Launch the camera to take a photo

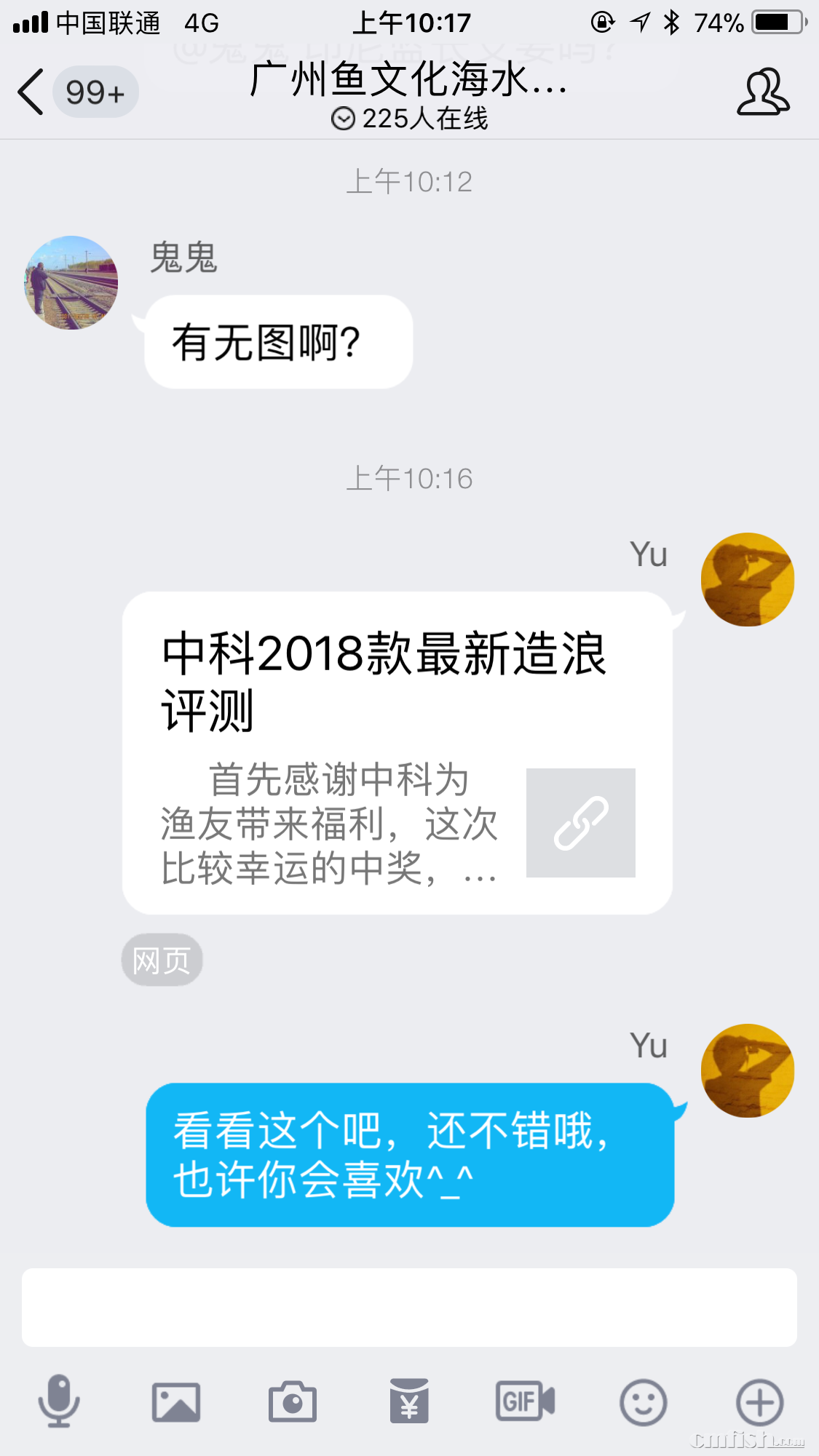[293, 1401]
